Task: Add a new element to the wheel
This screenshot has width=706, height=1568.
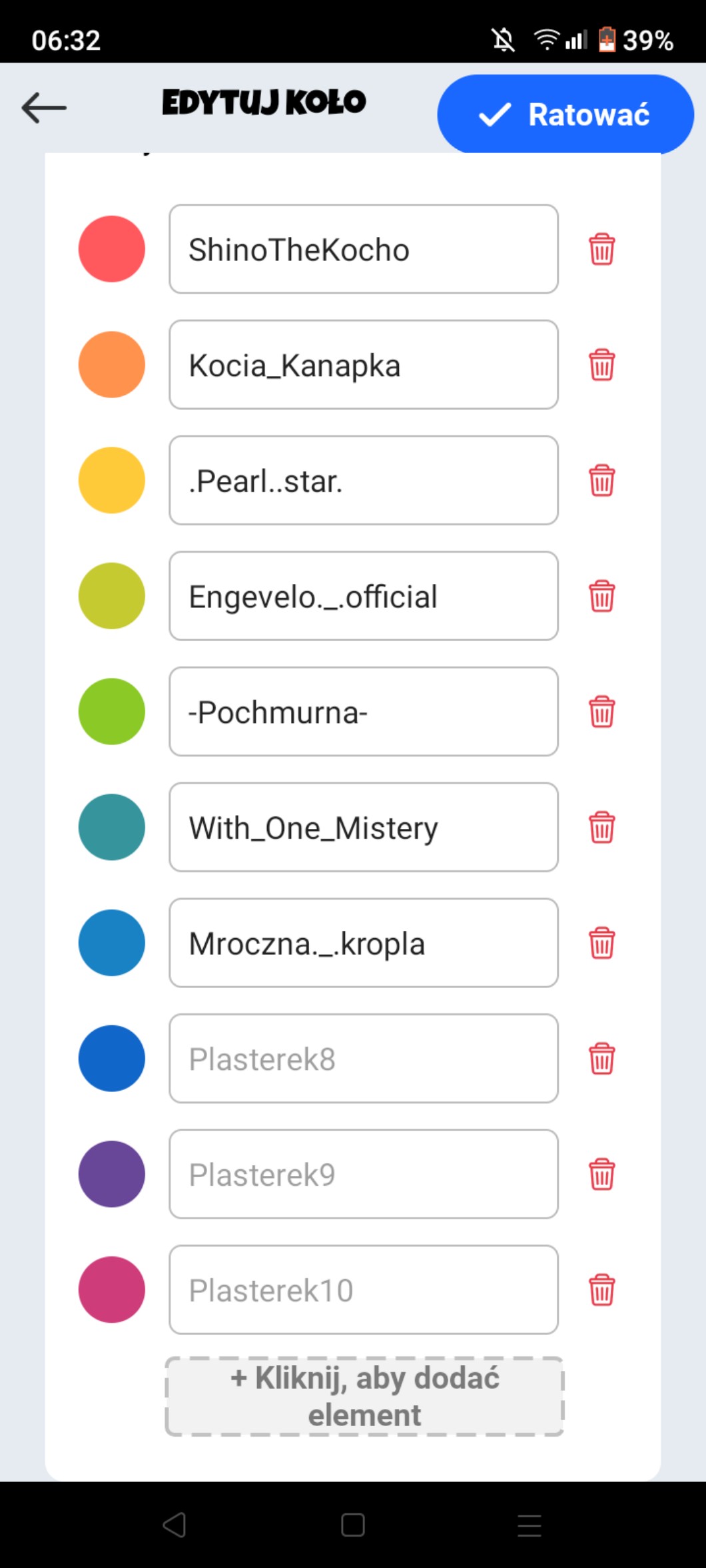Action: pos(364,1396)
